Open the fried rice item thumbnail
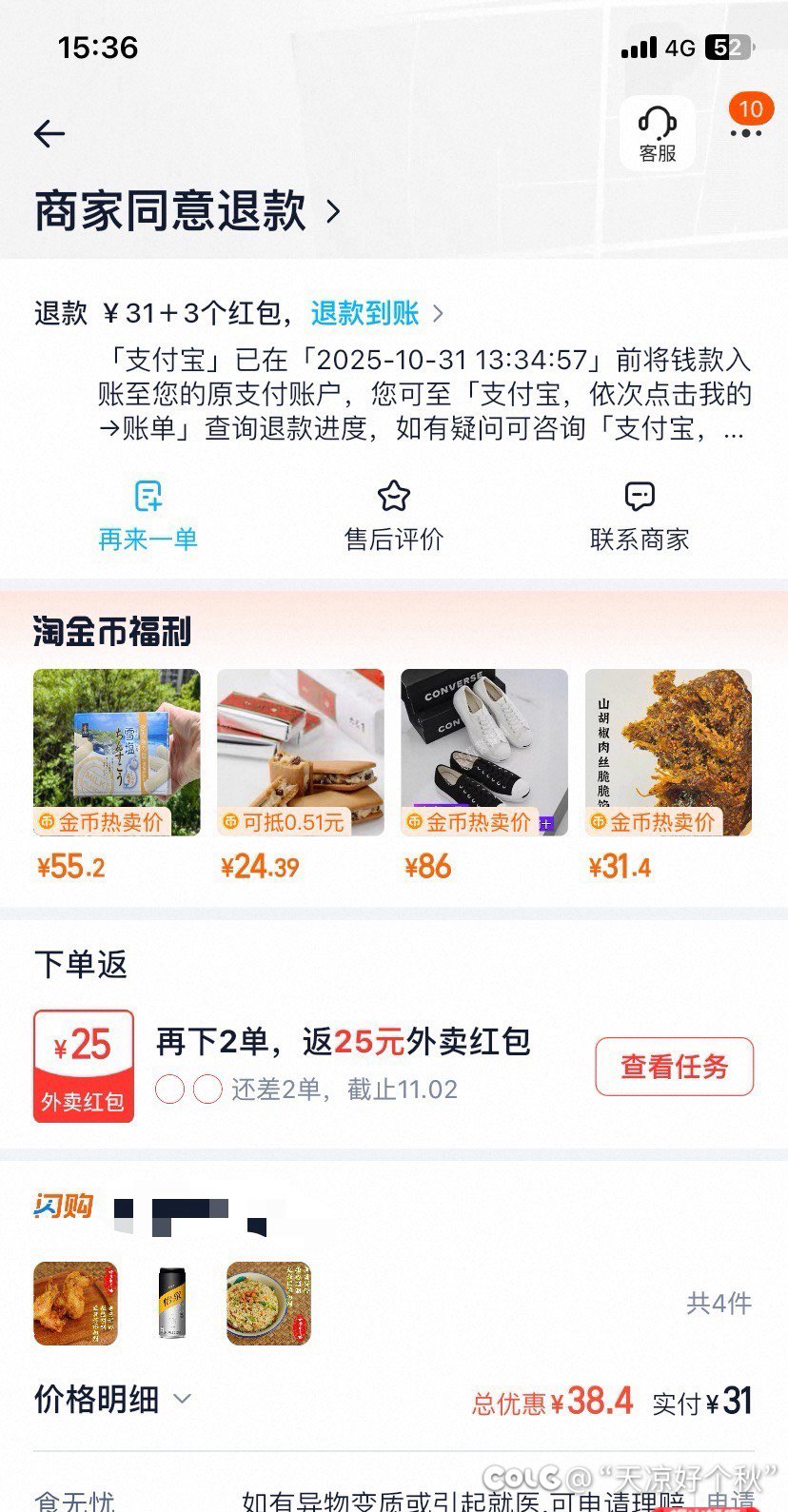 pyautogui.click(x=268, y=1304)
